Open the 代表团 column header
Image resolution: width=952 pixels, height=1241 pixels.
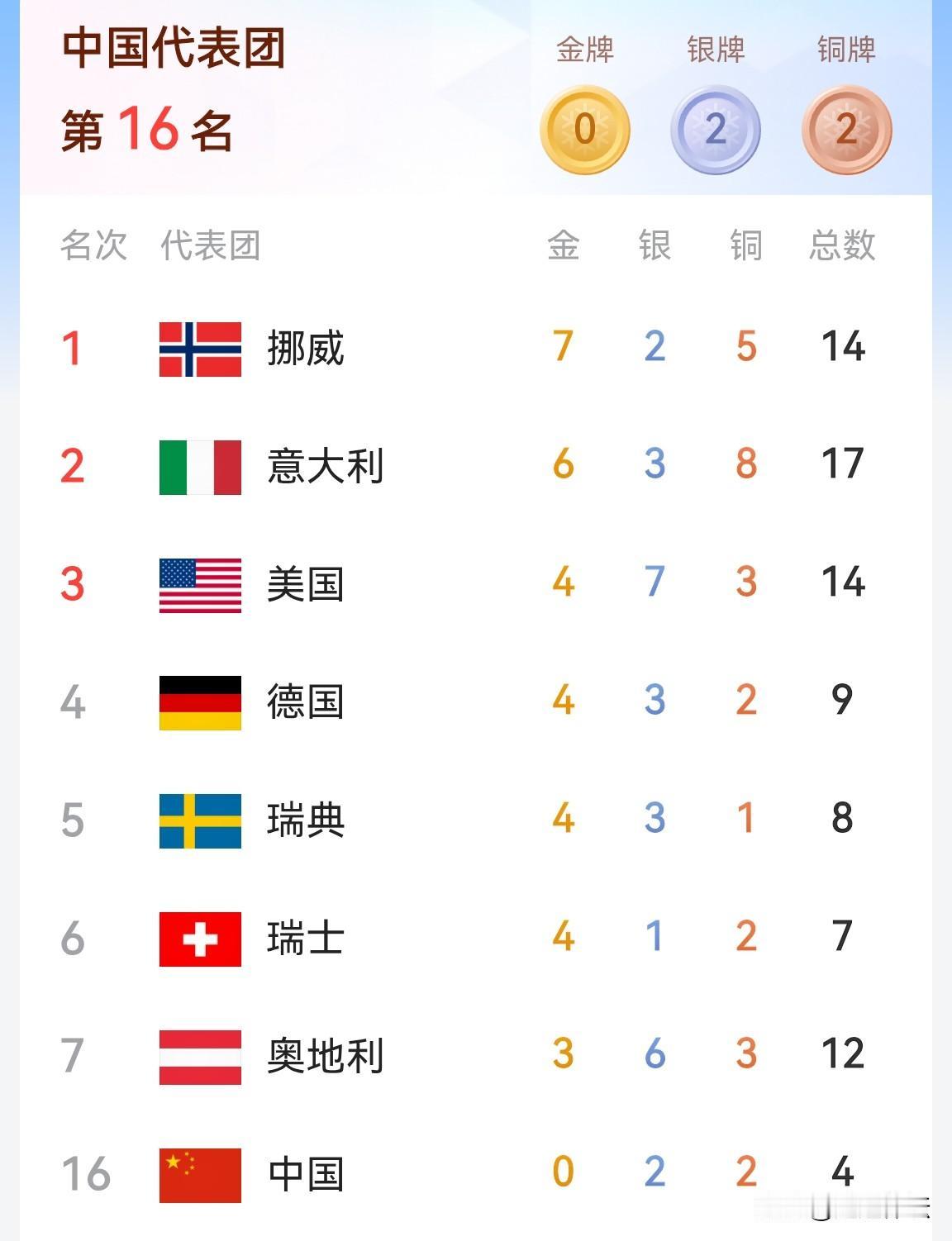point(209,246)
